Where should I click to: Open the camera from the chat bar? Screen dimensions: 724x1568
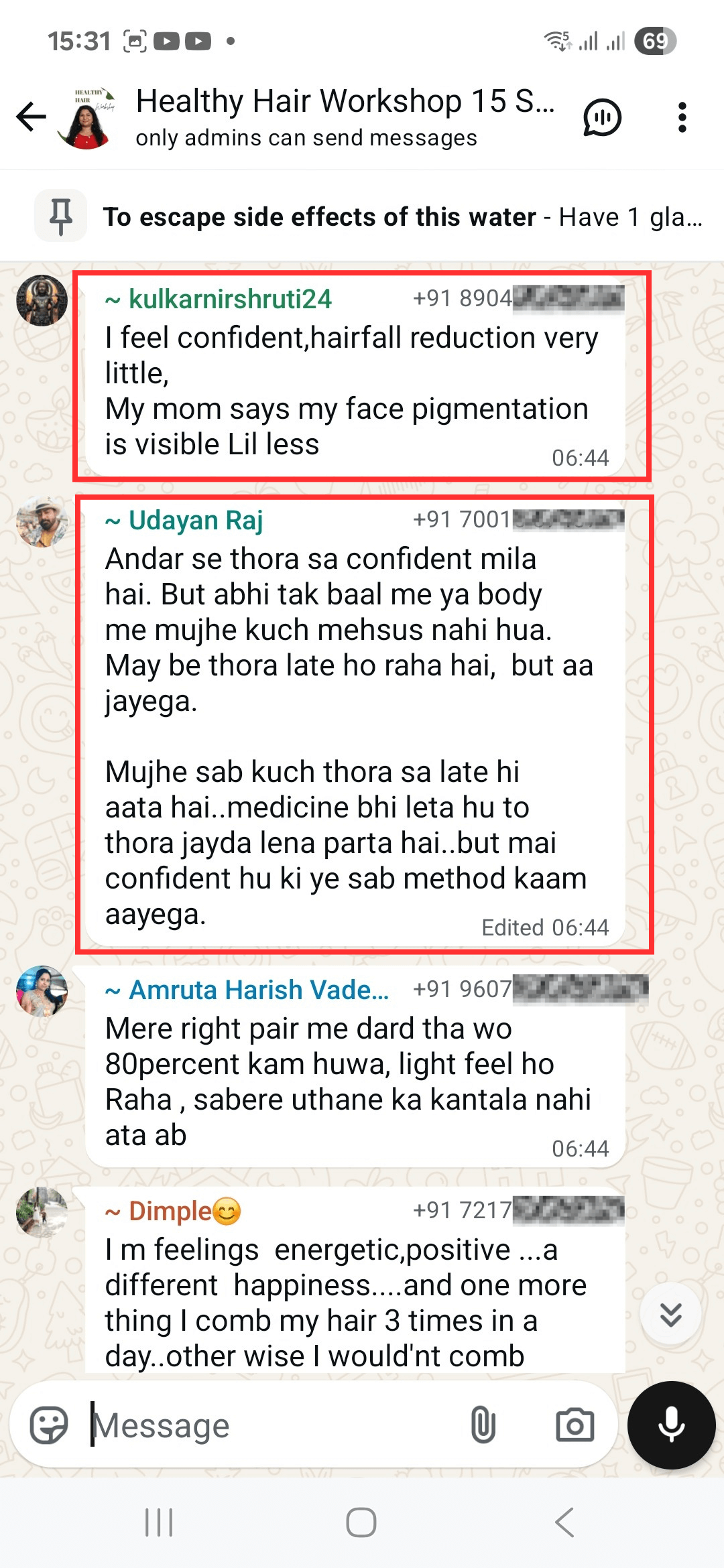575,1425
